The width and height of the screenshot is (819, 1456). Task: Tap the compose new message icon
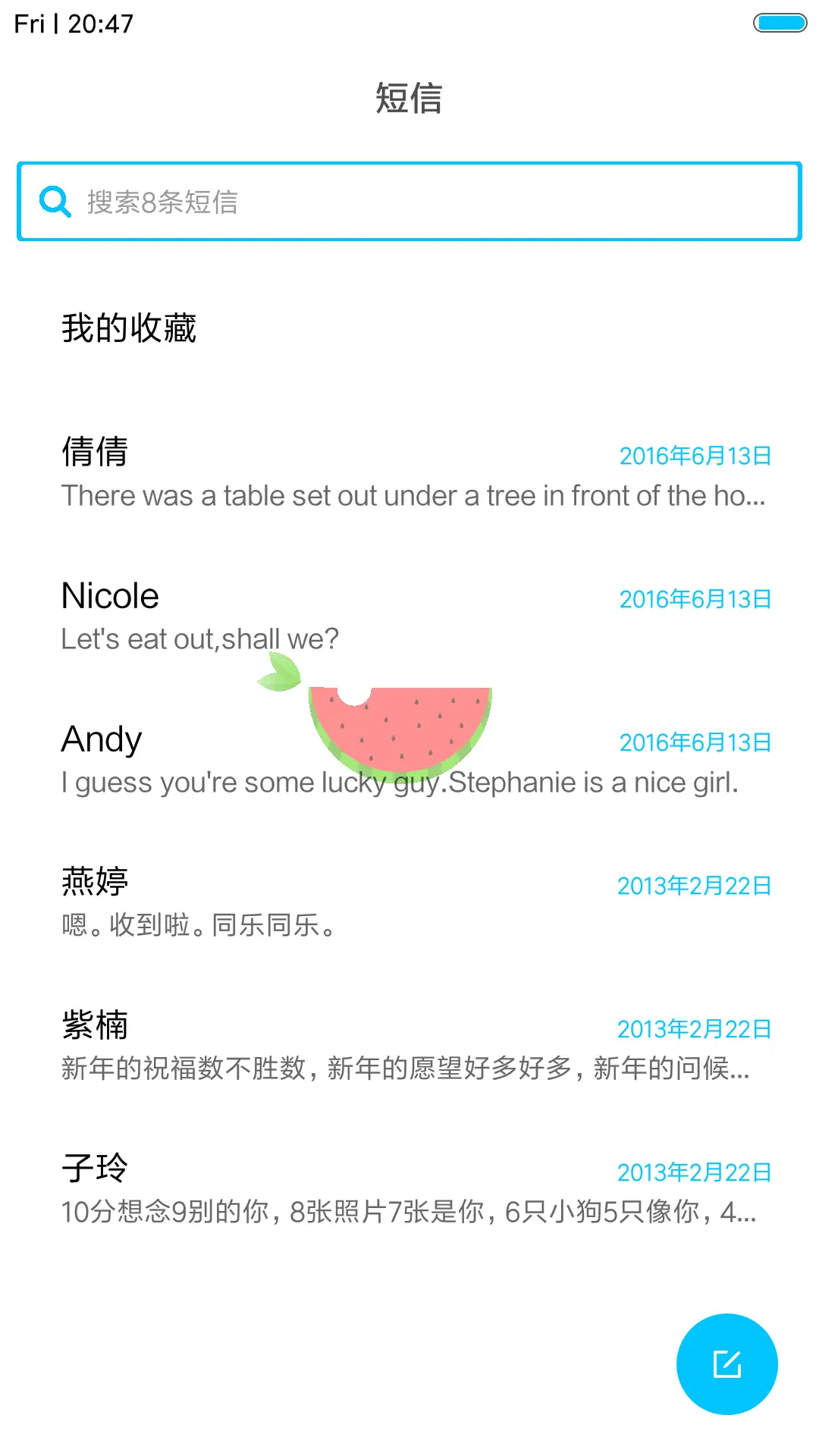pyautogui.click(x=726, y=1362)
